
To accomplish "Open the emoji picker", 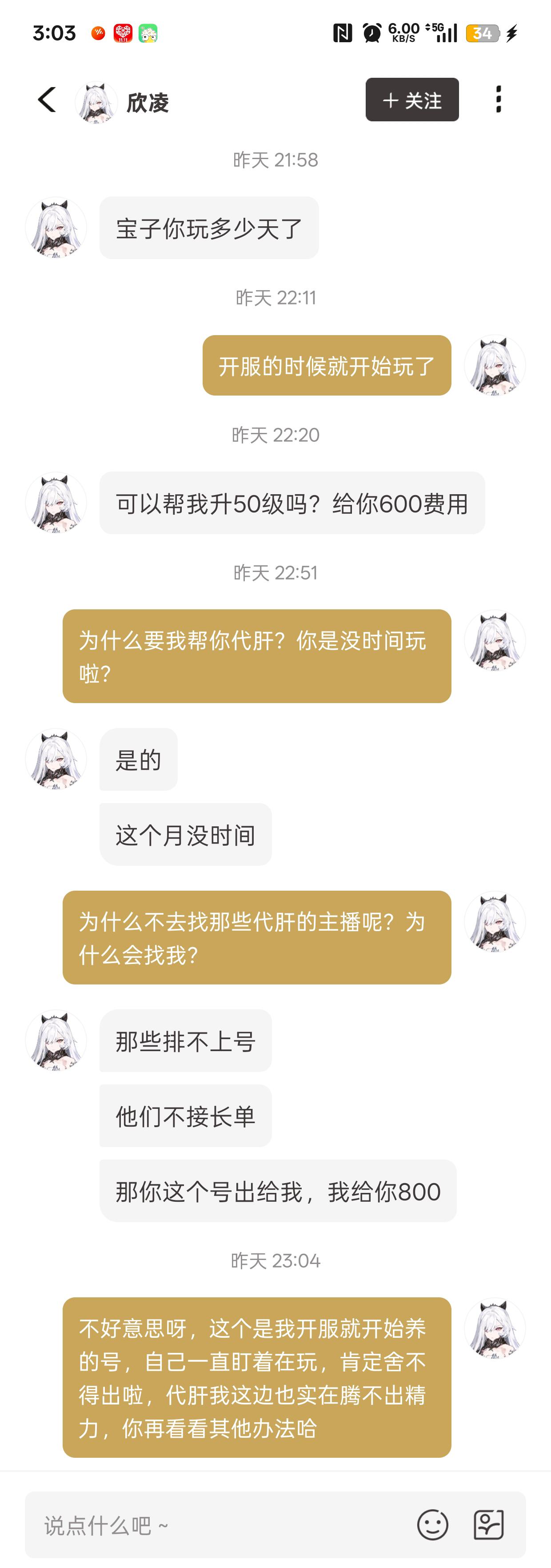I will click(432, 1525).
